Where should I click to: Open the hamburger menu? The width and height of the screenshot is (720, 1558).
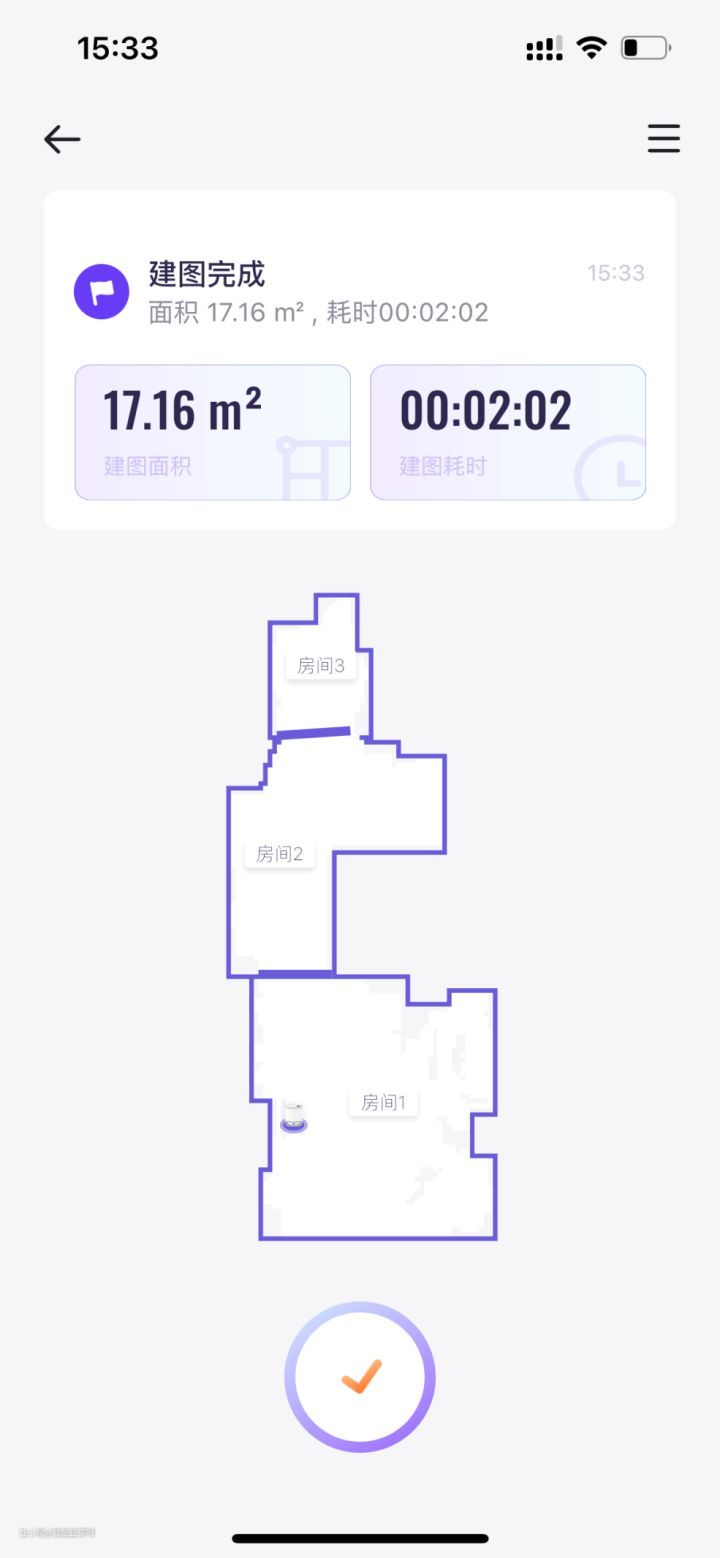tap(663, 138)
